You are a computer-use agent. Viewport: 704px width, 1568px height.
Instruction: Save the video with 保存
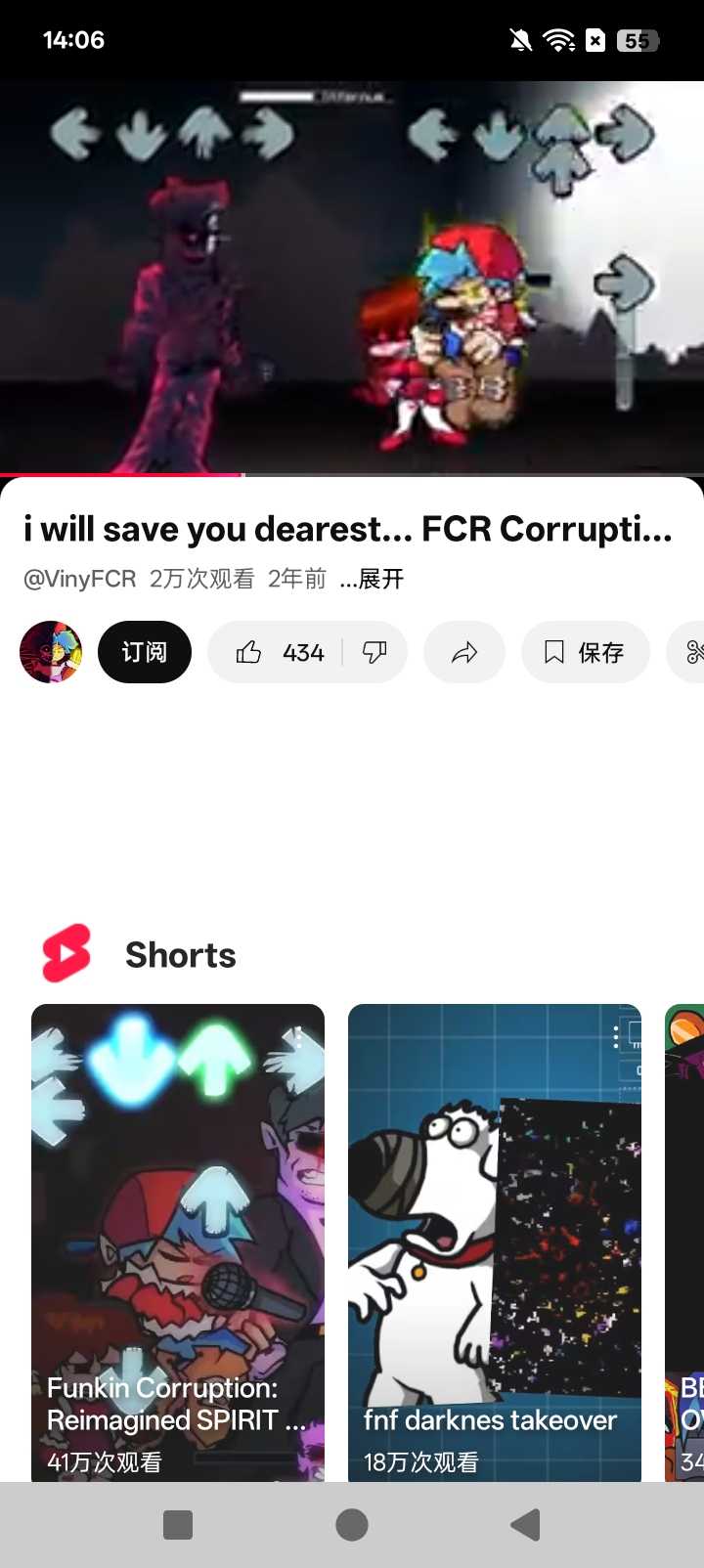tap(585, 652)
